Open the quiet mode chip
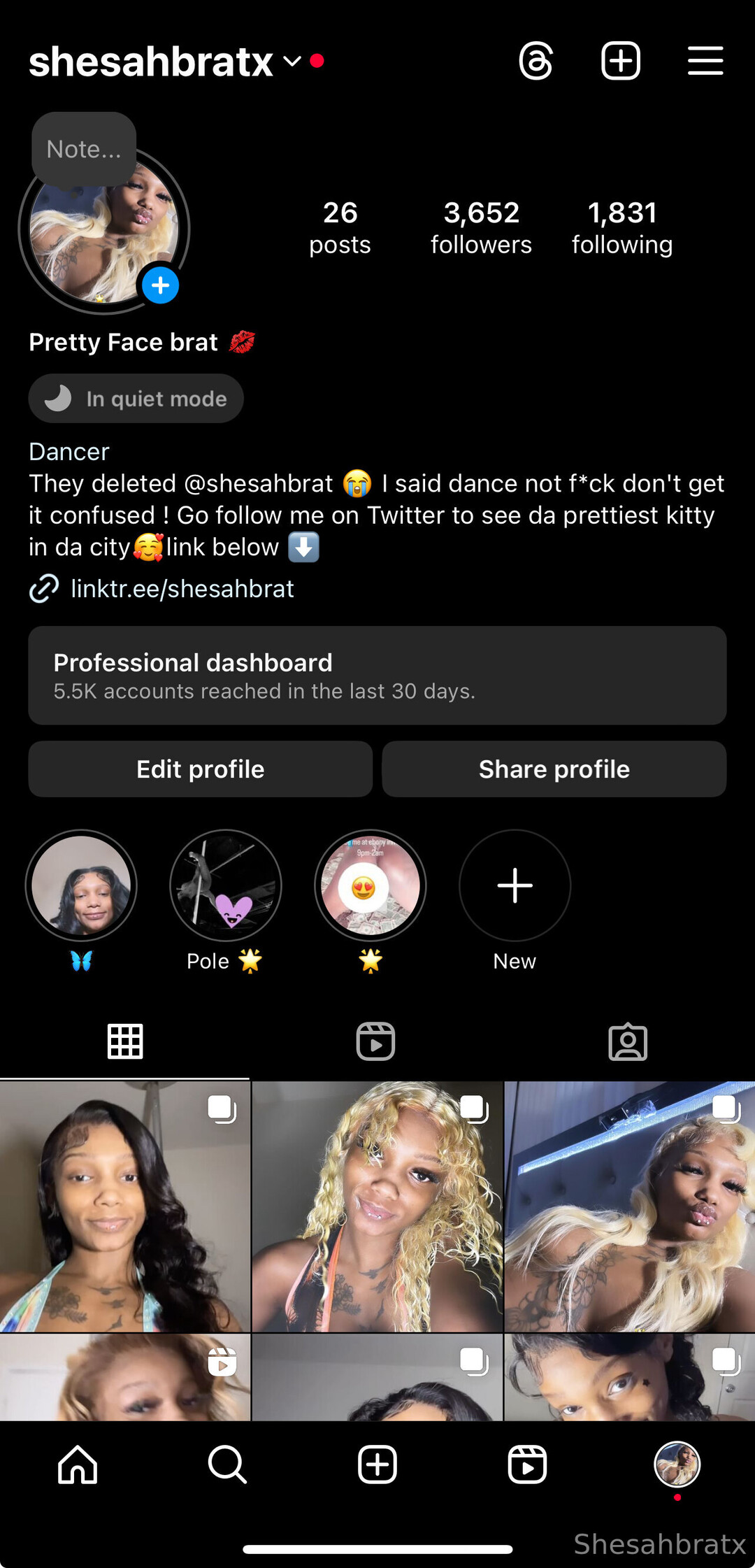 [136, 399]
